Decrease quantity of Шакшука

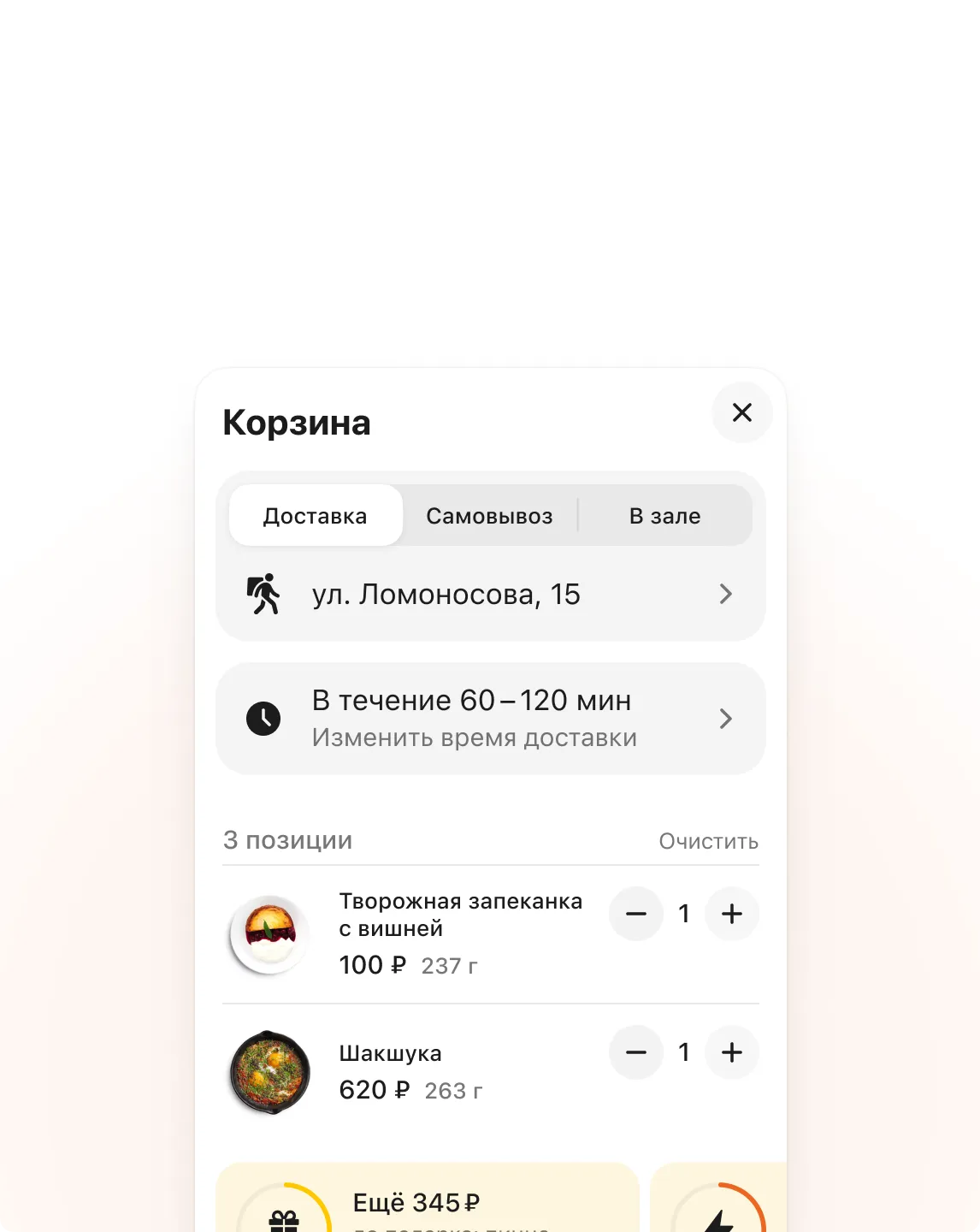(x=635, y=1052)
